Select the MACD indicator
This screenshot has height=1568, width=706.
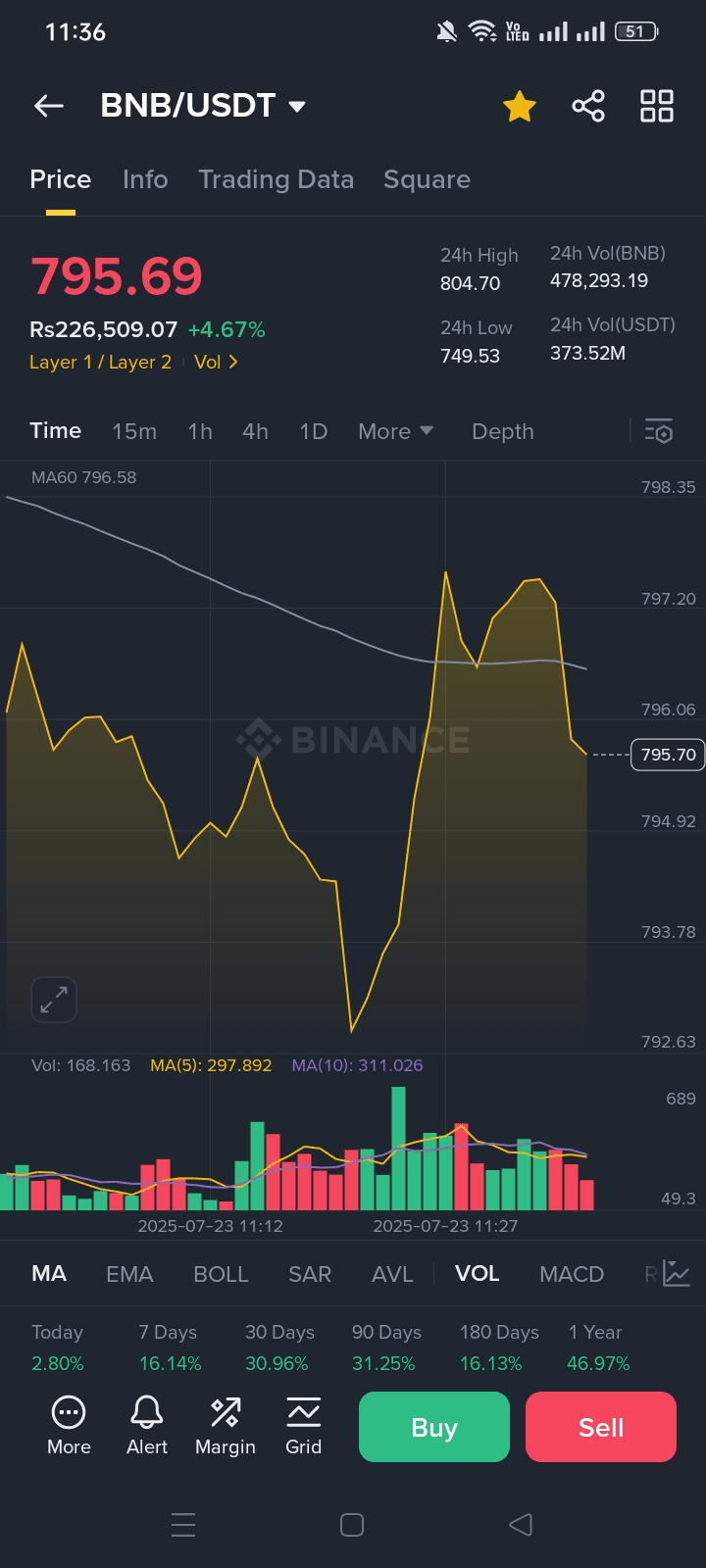tap(572, 1274)
